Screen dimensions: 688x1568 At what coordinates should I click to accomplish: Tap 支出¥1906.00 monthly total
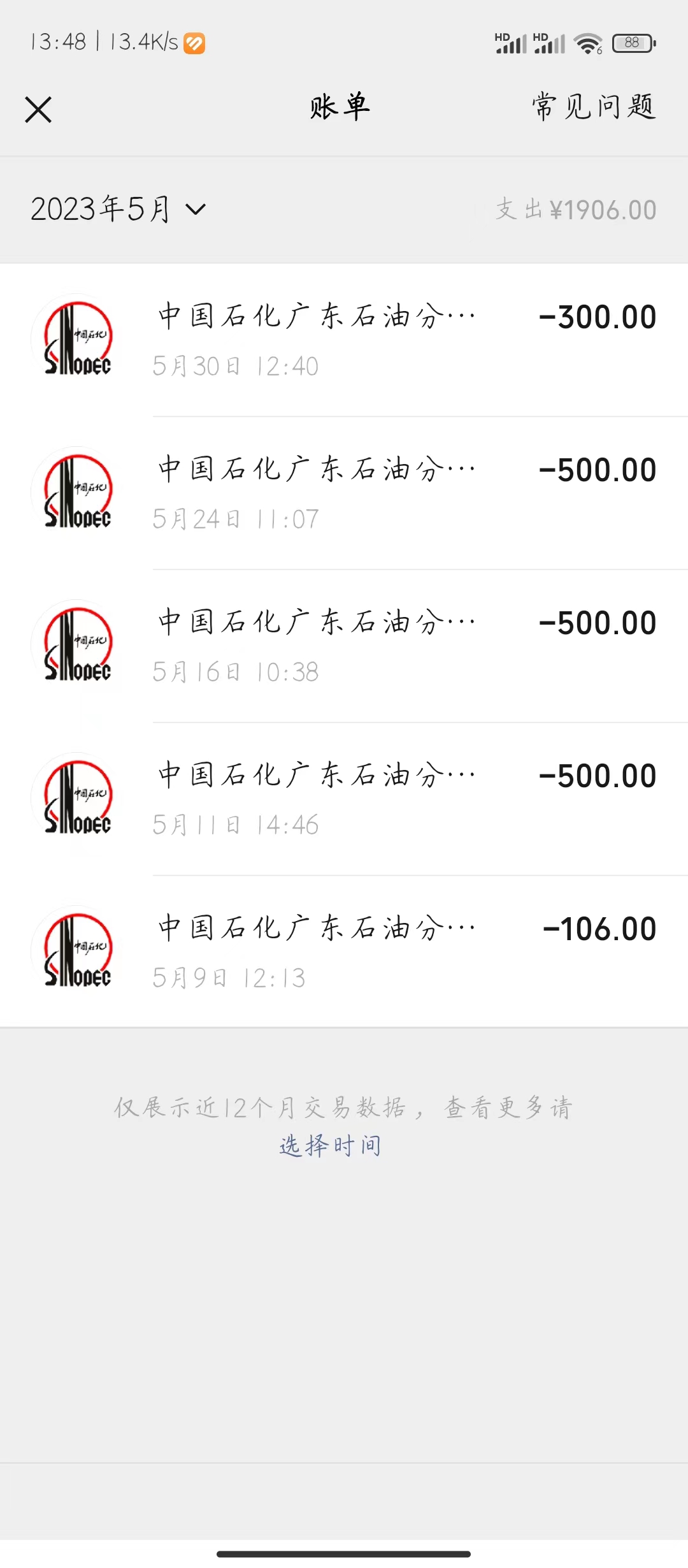(x=573, y=209)
